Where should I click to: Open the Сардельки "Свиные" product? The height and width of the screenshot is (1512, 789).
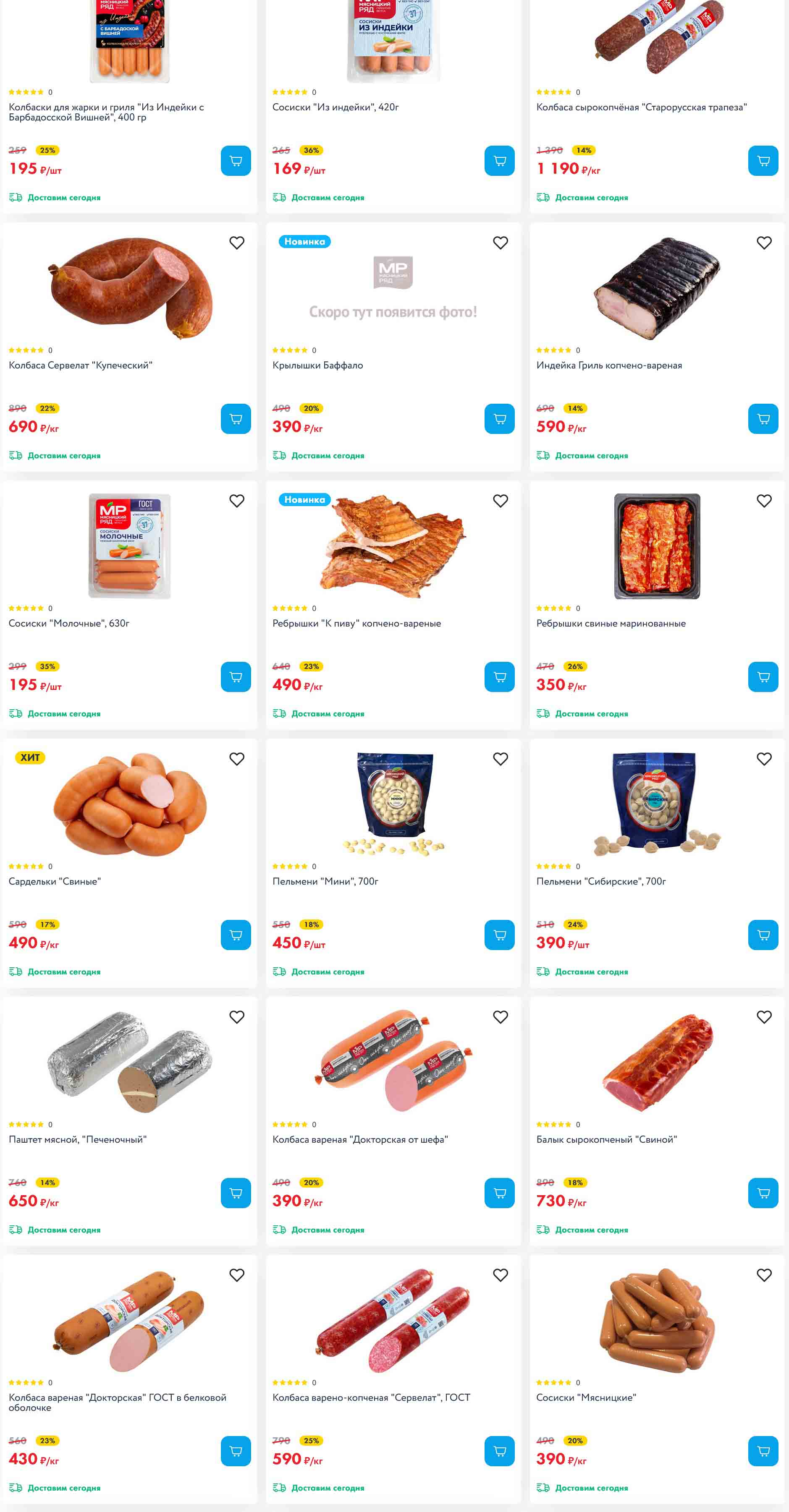click(55, 882)
